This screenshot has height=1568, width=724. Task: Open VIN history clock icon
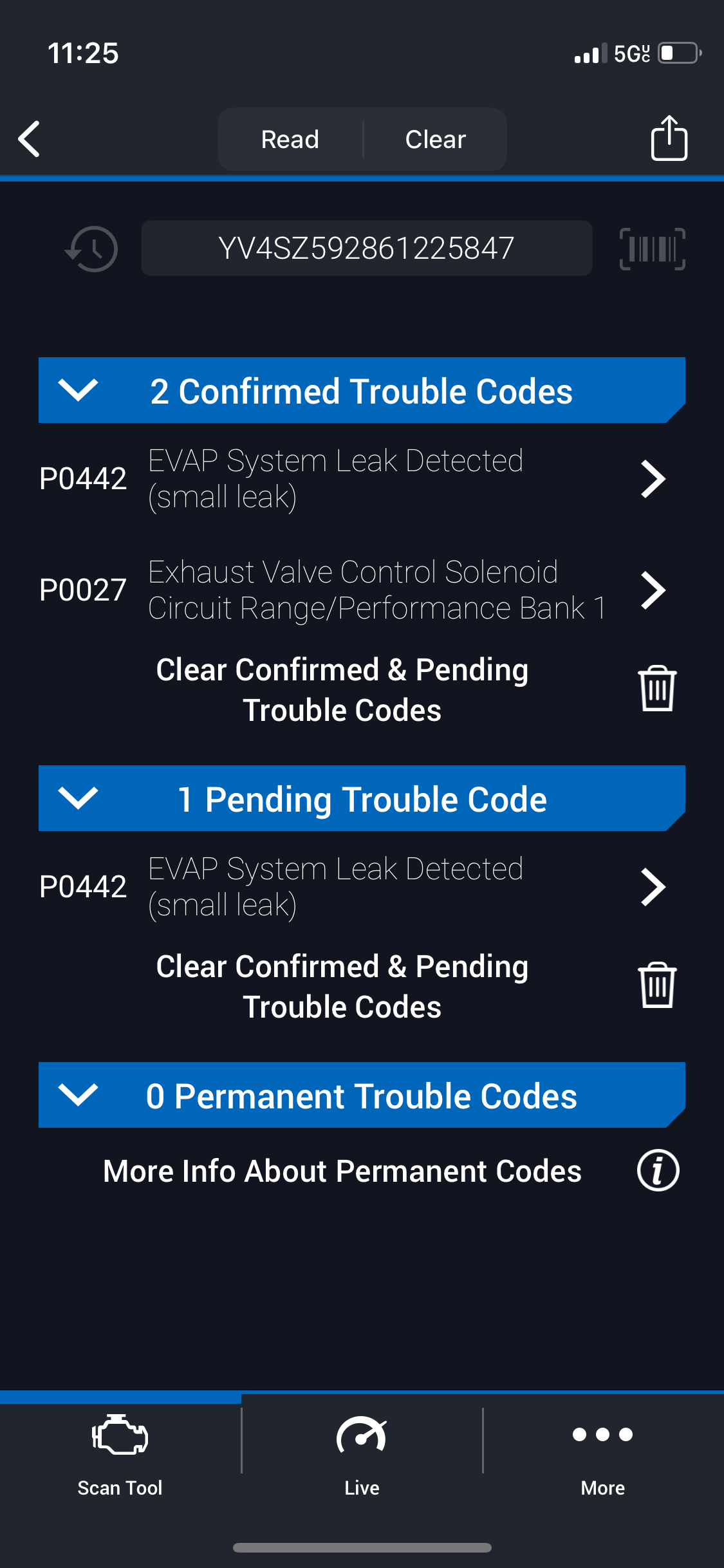[x=92, y=248]
